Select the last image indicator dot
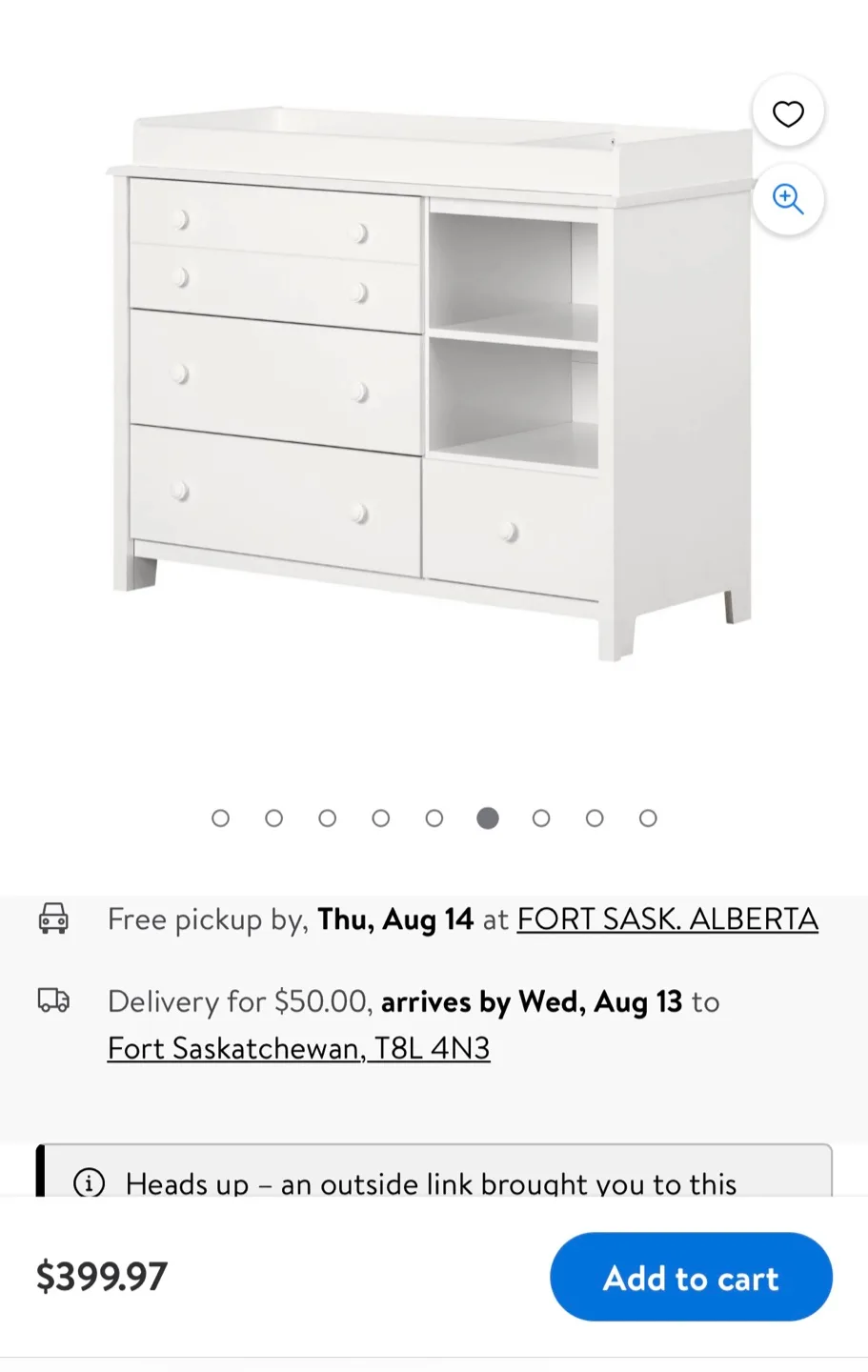 pos(648,818)
